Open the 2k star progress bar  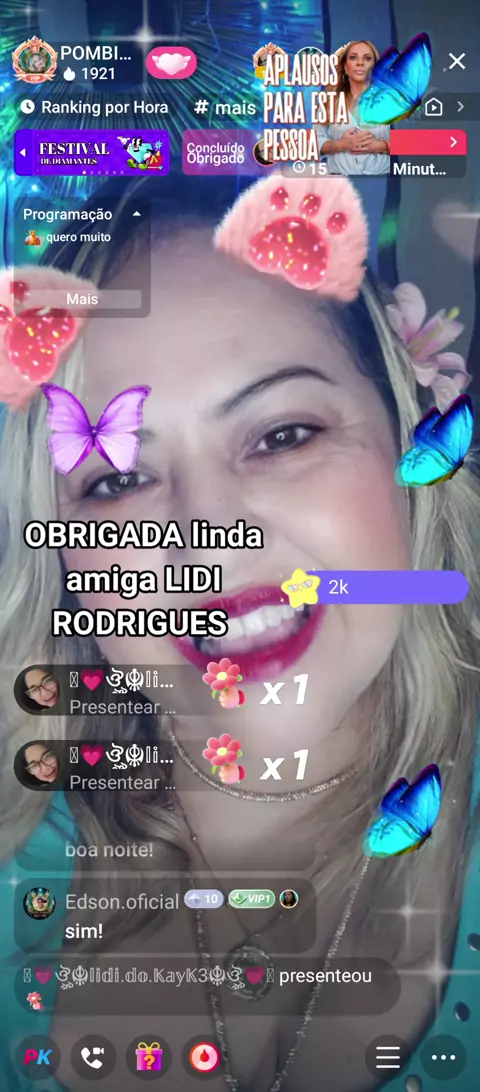[376, 587]
